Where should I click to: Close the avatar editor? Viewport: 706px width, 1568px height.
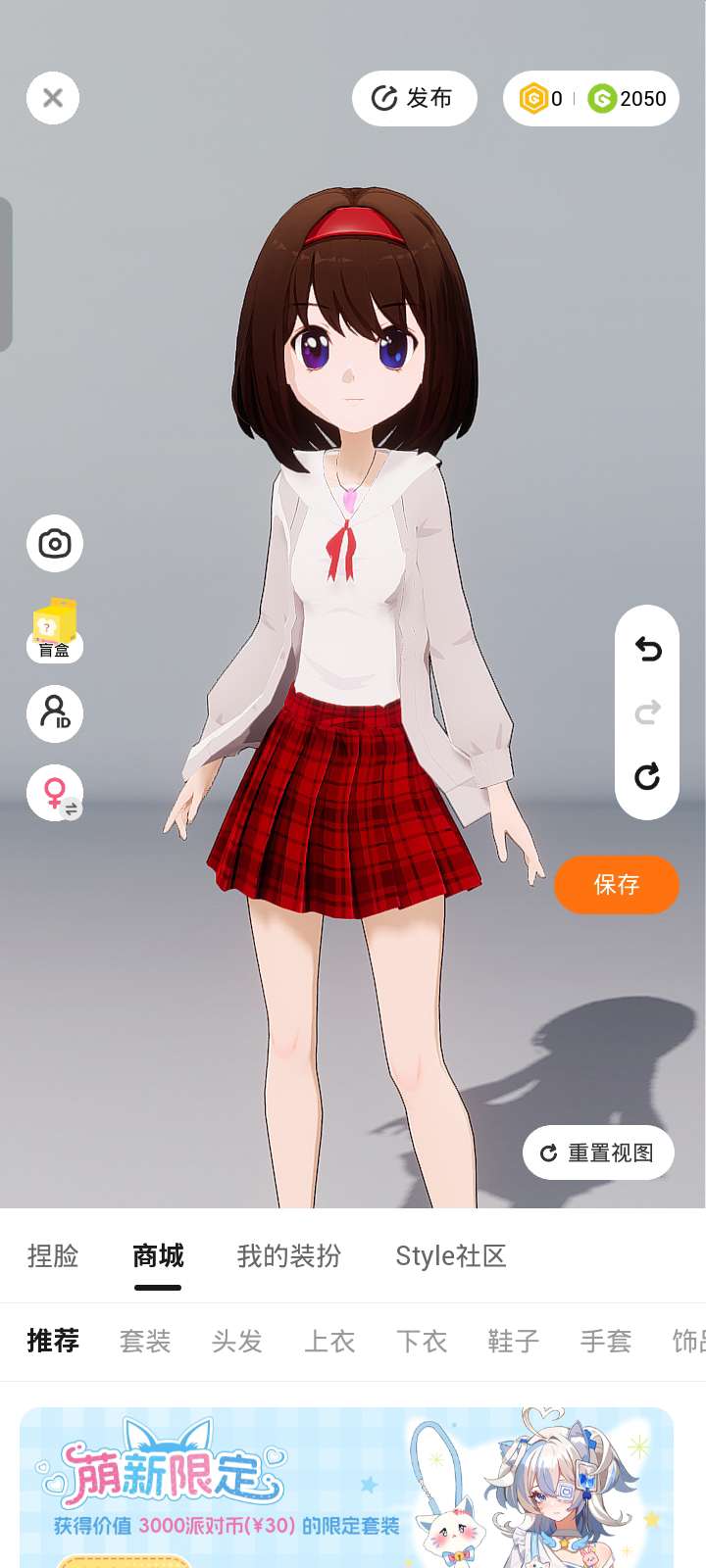click(x=53, y=98)
